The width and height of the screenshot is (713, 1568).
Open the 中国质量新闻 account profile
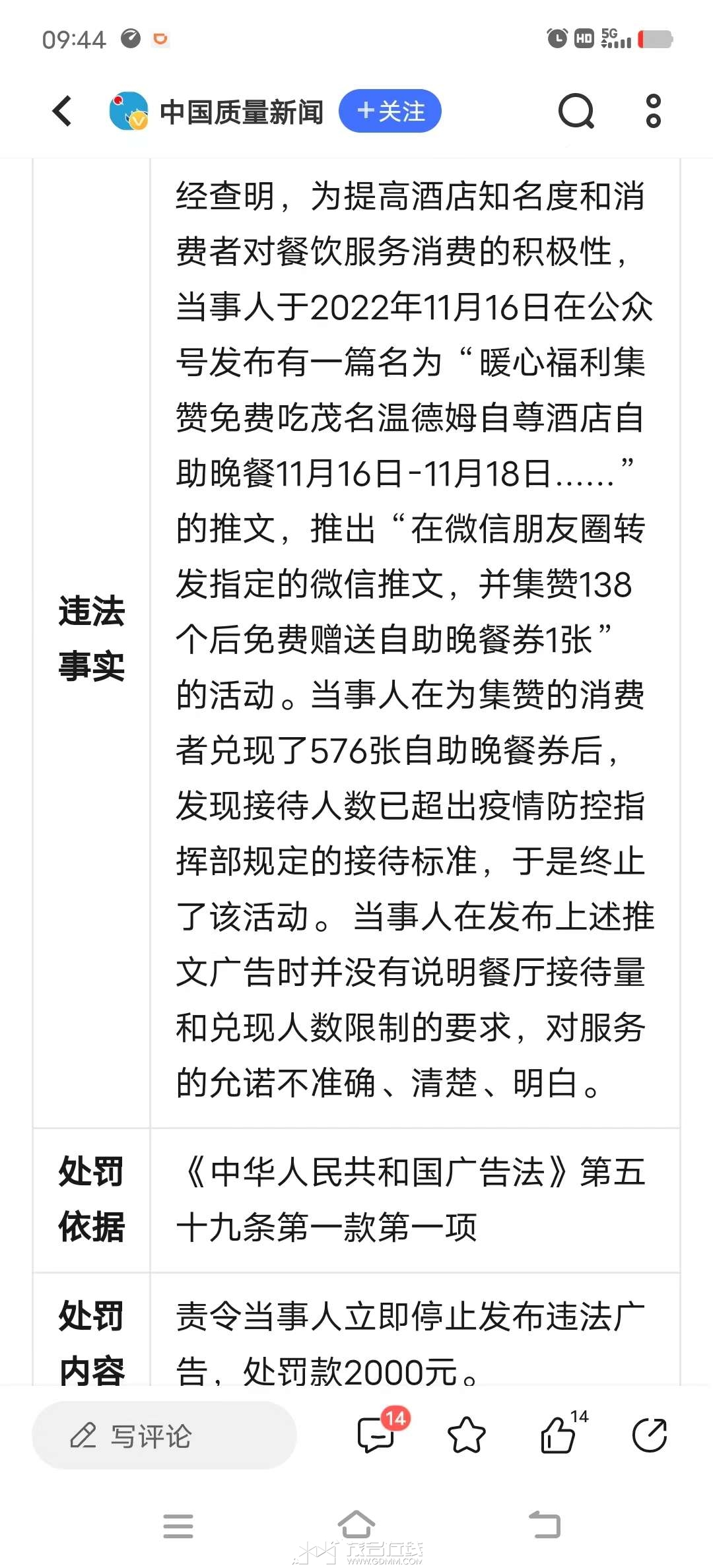(x=216, y=111)
